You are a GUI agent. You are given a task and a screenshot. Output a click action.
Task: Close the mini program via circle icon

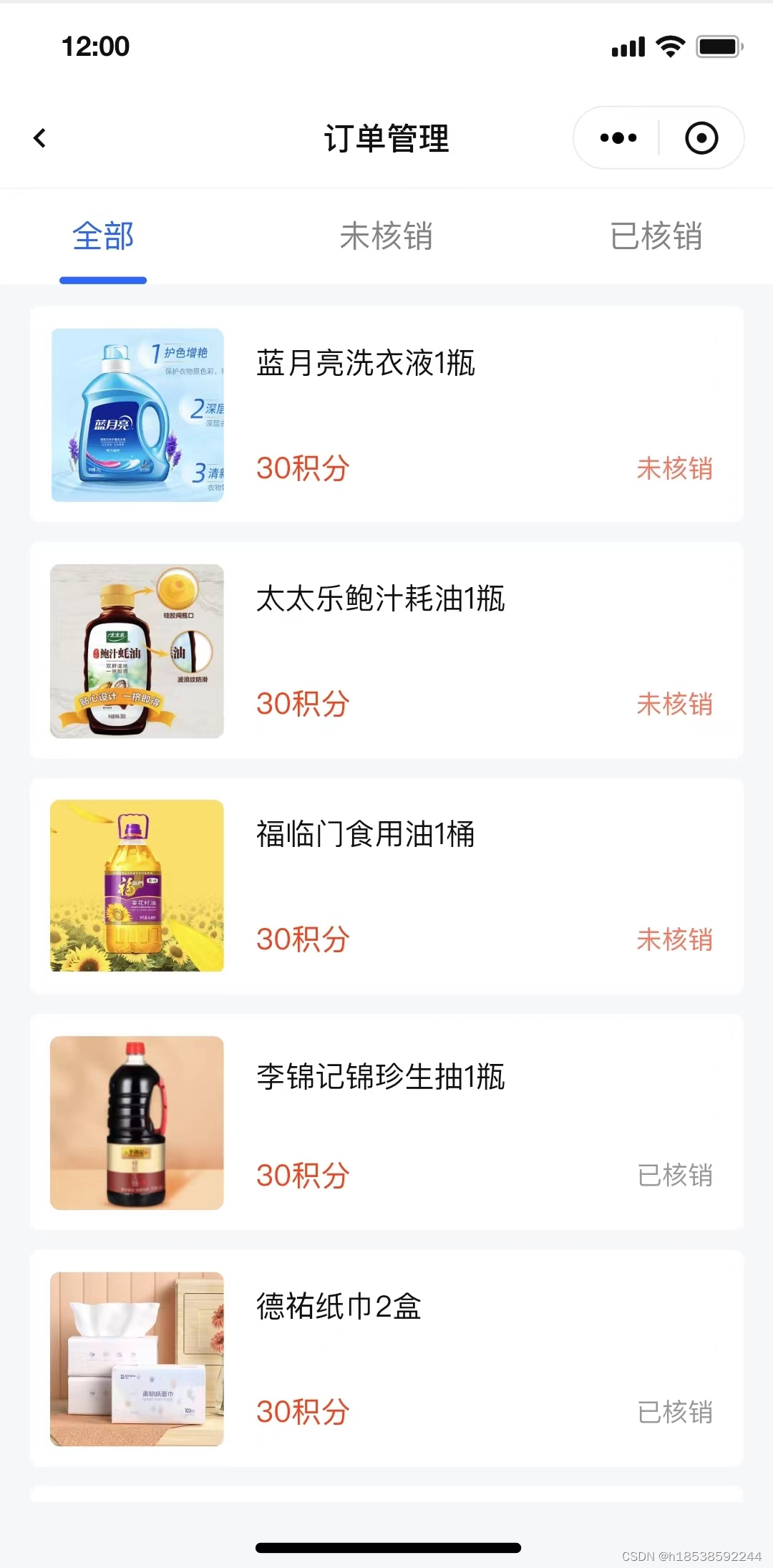(701, 138)
